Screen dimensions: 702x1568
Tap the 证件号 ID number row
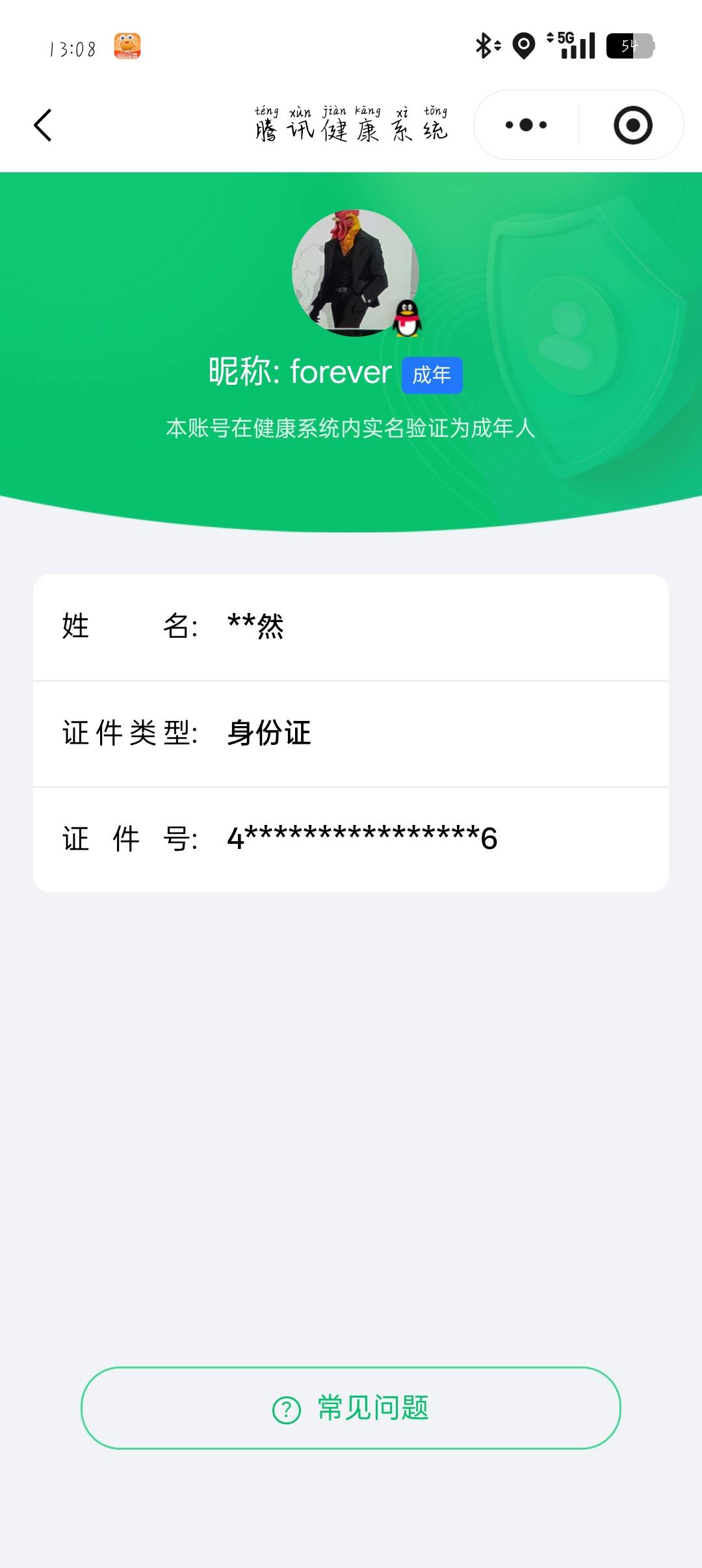click(351, 839)
